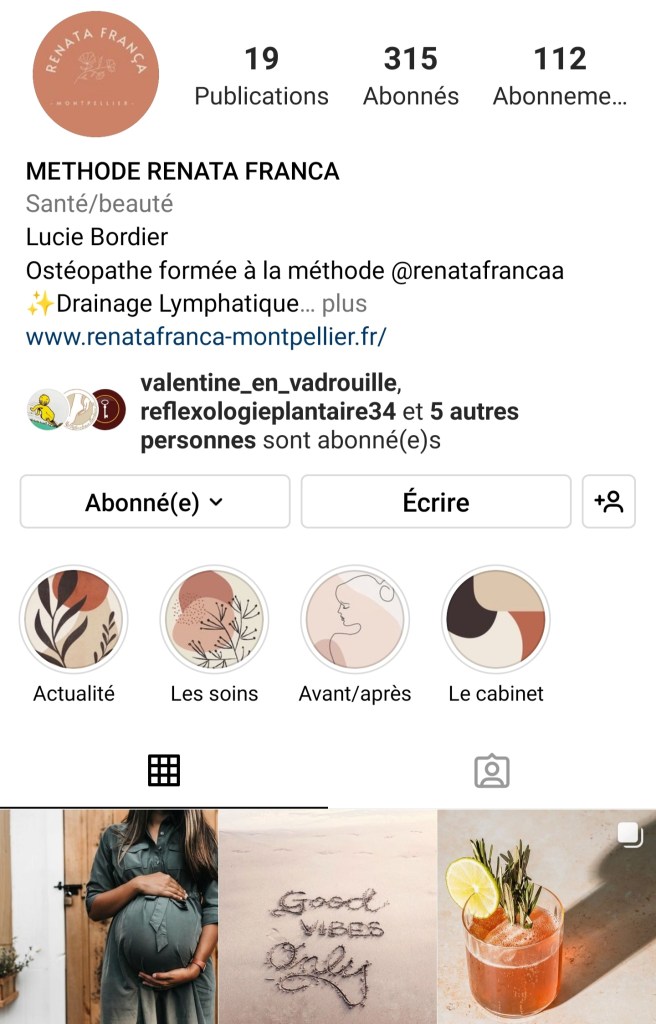The width and height of the screenshot is (656, 1024).
Task: Open the Les soins highlight
Action: click(214, 620)
